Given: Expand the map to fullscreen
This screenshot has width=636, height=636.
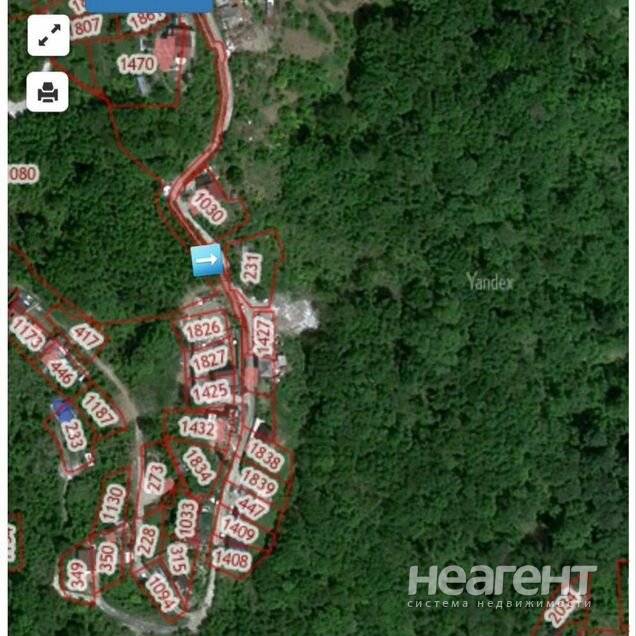Looking at the screenshot, I should (47, 36).
